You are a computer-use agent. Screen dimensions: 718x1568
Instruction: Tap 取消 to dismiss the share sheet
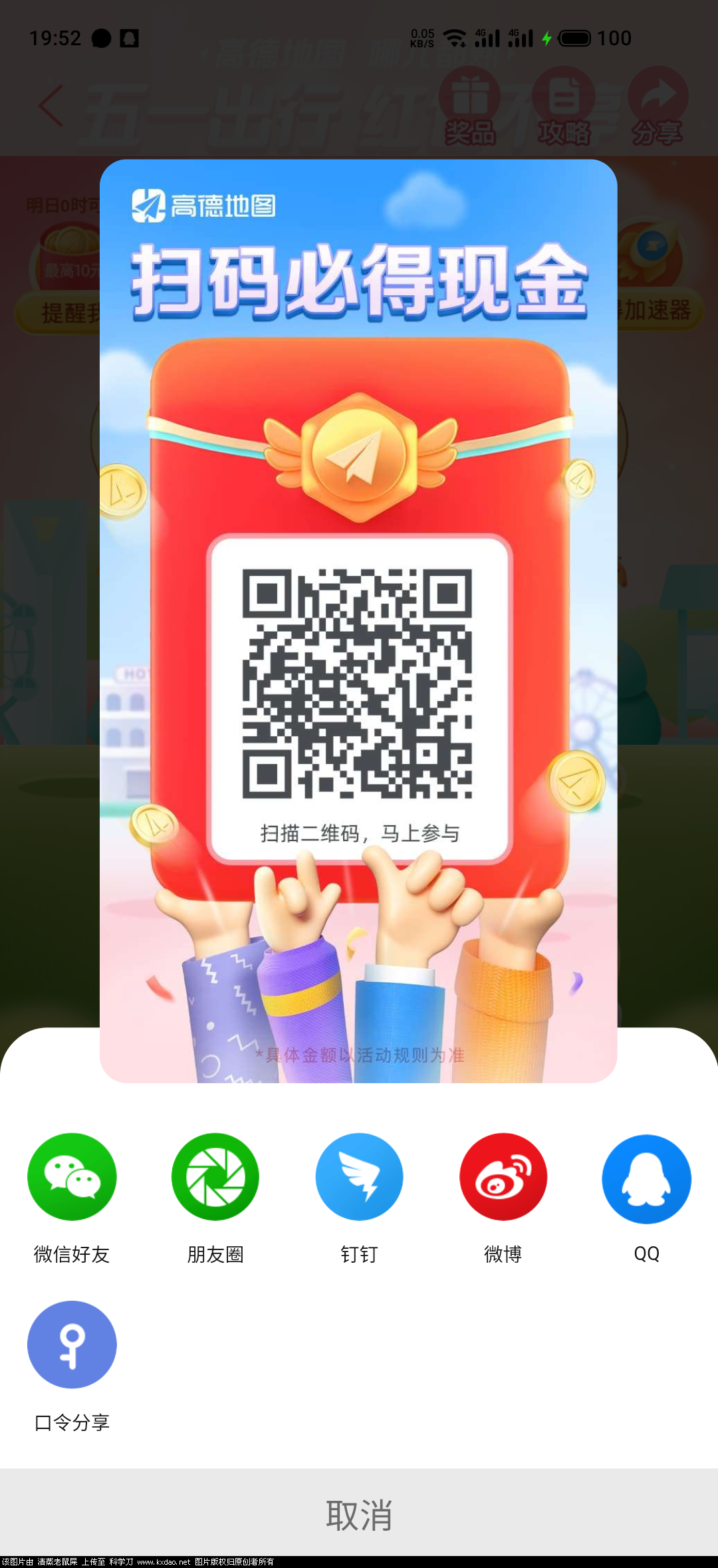[x=359, y=1515]
